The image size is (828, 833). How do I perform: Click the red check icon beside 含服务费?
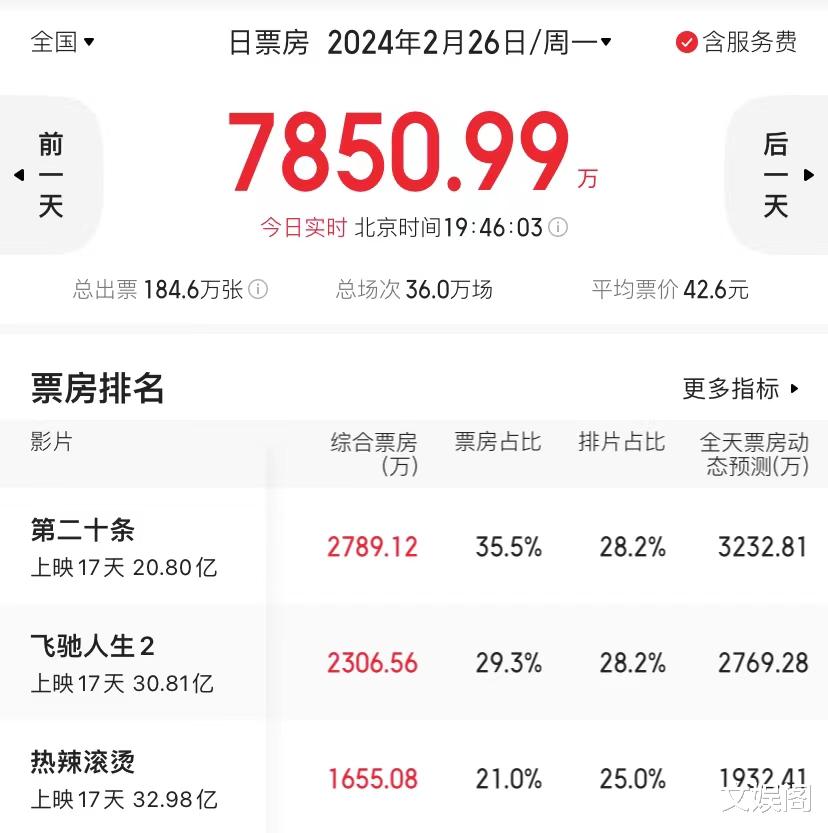tap(686, 42)
